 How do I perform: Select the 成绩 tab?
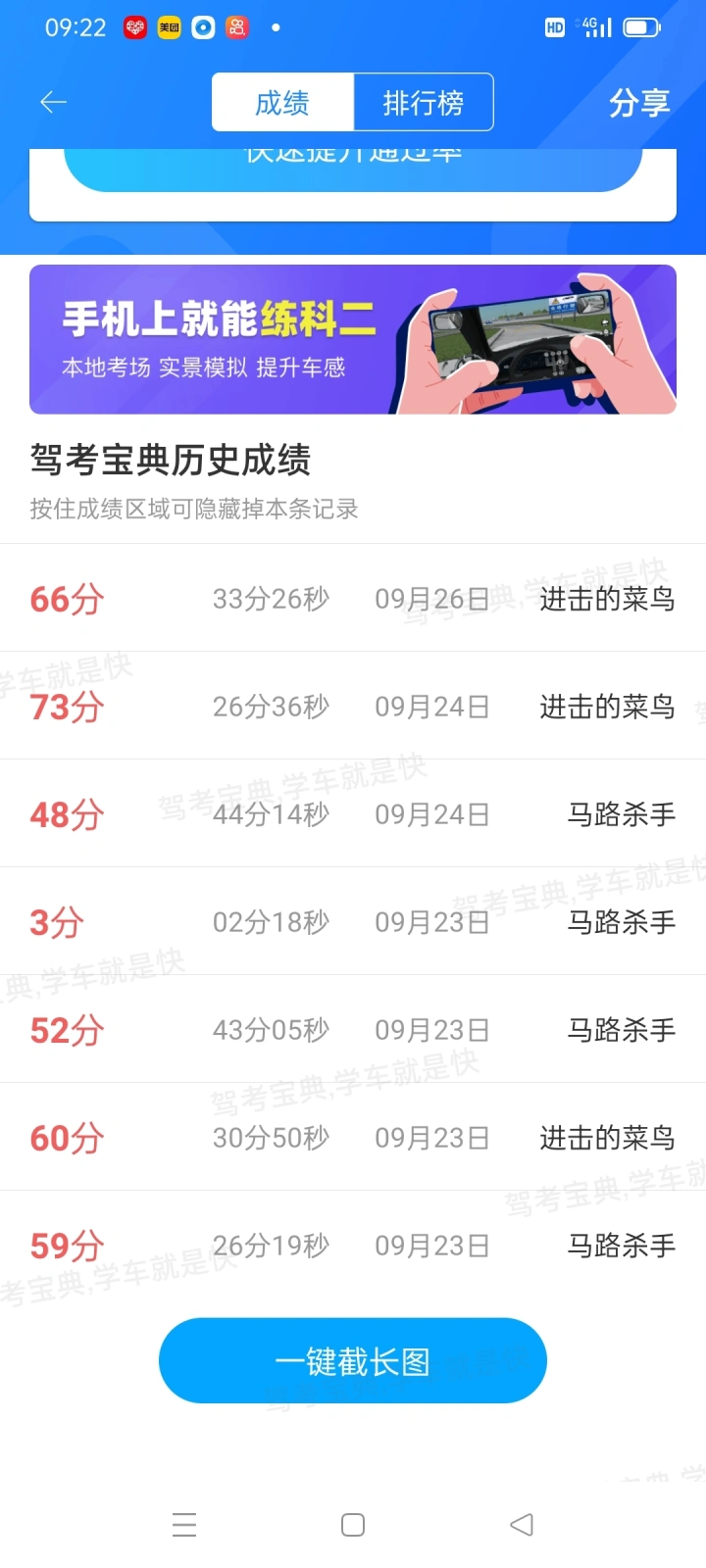coord(282,102)
